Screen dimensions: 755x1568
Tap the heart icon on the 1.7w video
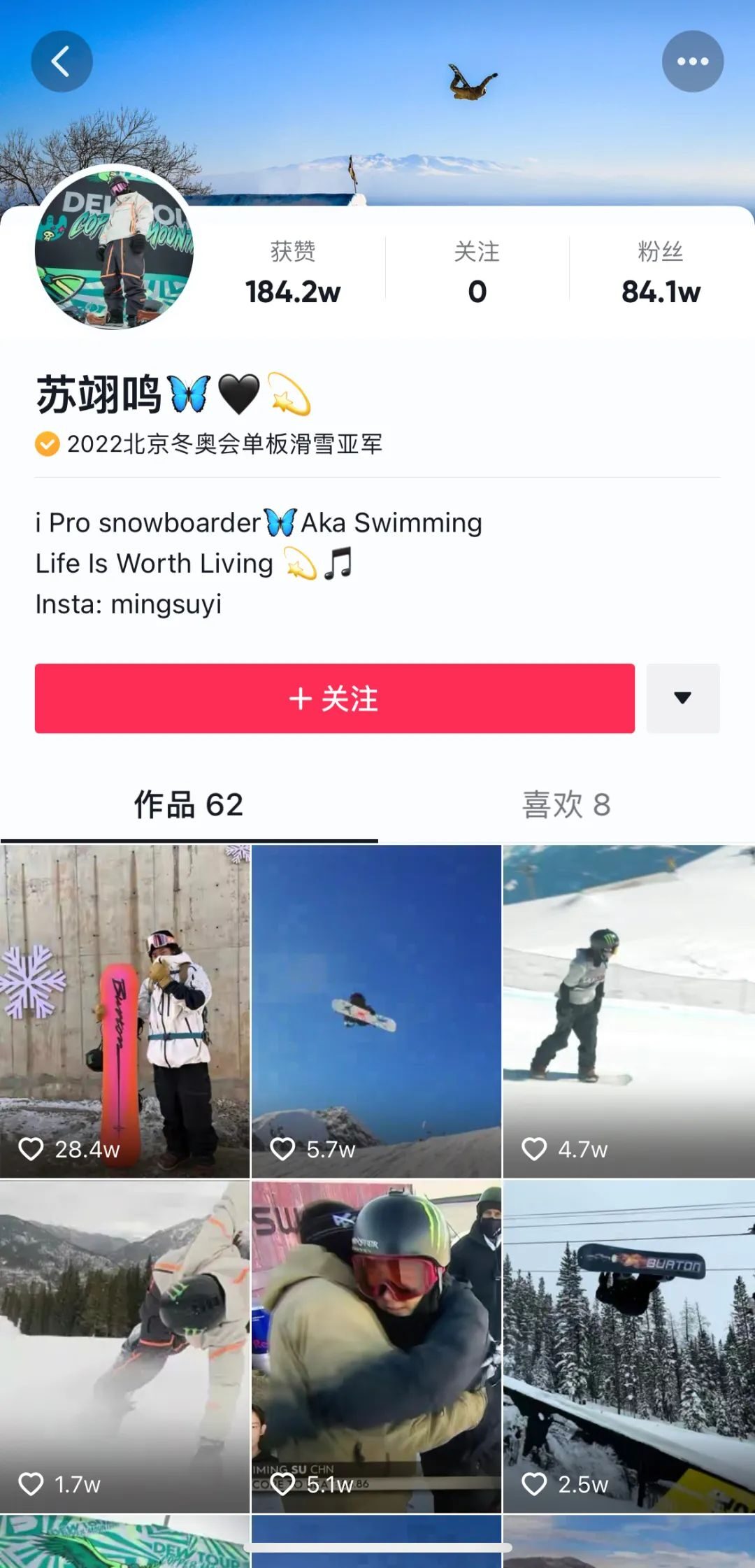click(31, 1484)
